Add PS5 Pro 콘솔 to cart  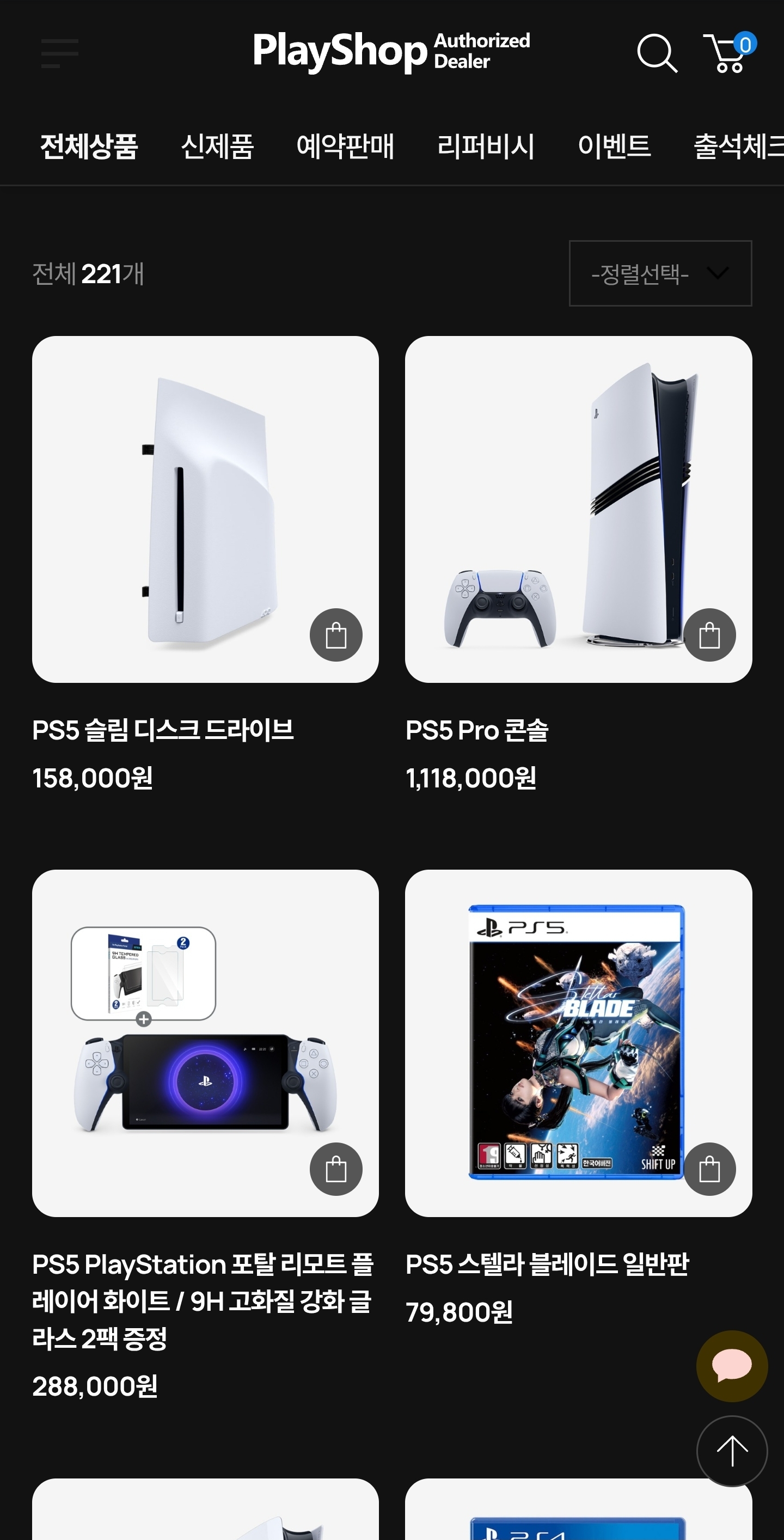(x=709, y=635)
